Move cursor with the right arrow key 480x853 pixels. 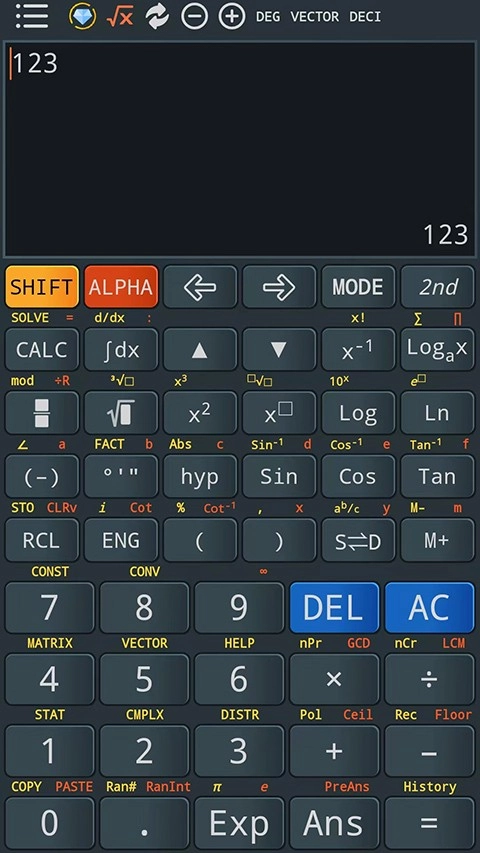pyautogui.click(x=279, y=287)
